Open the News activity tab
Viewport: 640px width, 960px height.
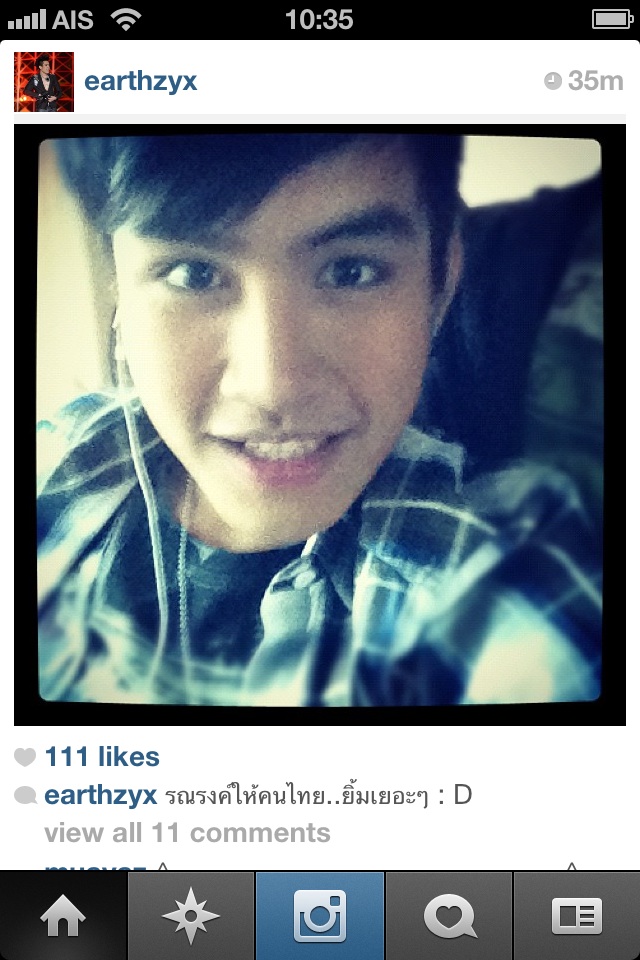(x=448, y=915)
